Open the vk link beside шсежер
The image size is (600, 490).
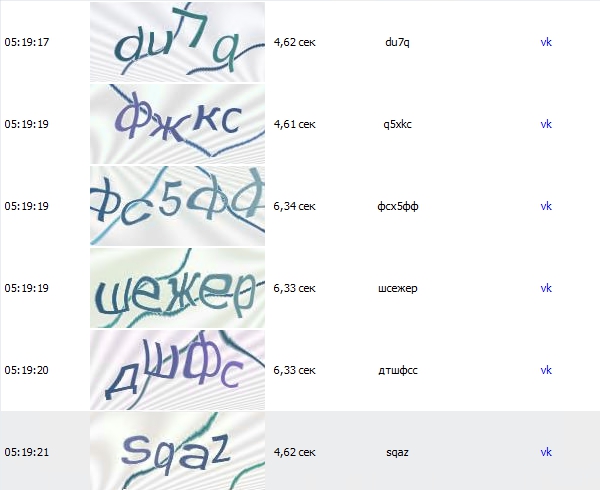(546, 288)
